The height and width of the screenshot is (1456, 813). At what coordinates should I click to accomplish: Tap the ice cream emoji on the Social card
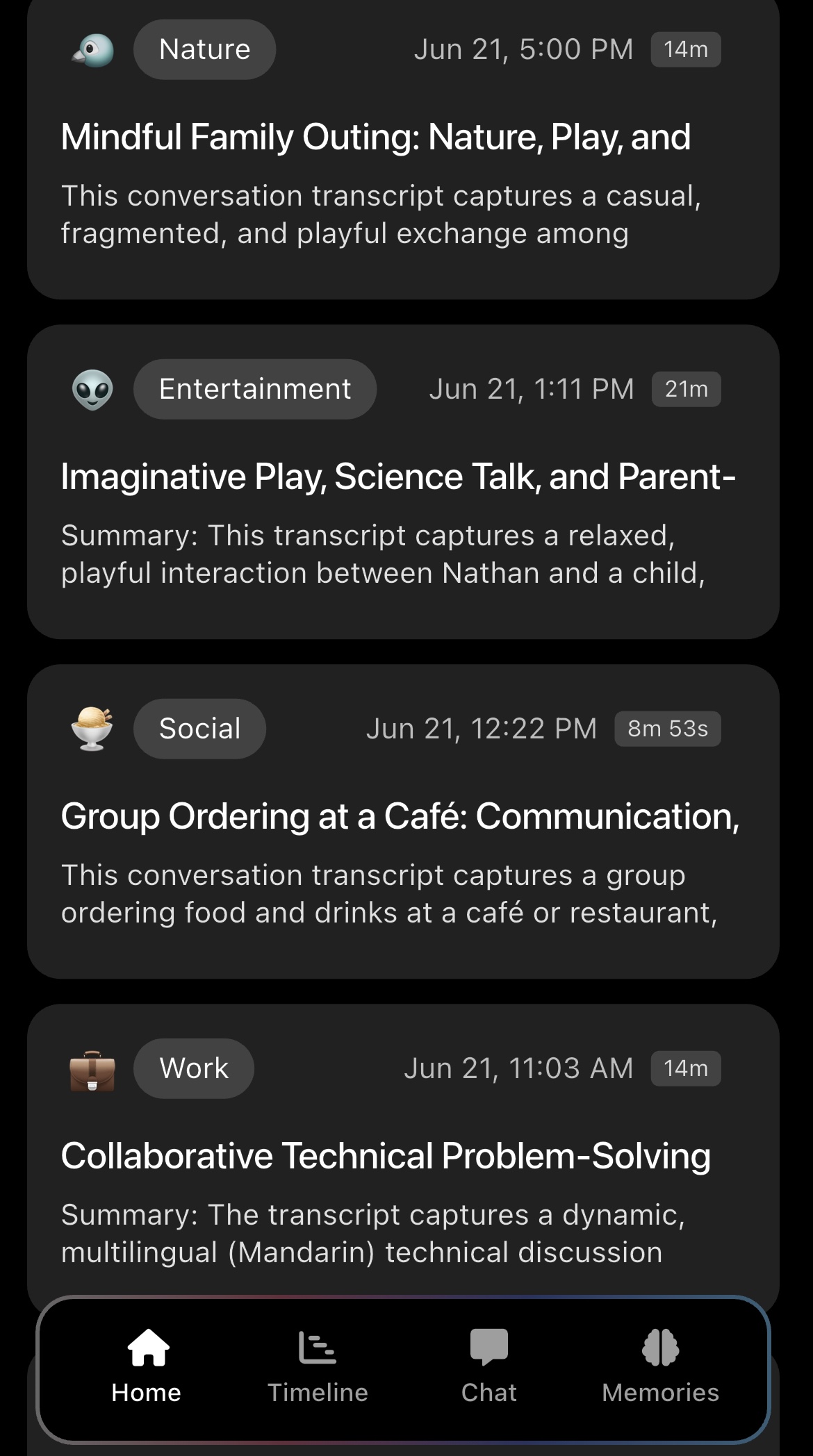(x=92, y=728)
